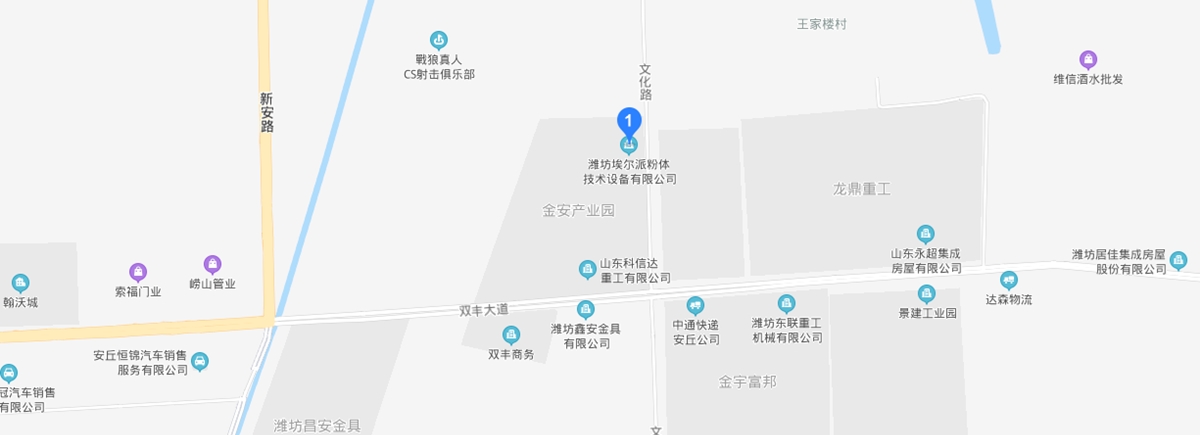1200x435 pixels.
Task: Open the 山东永超集成房屋有限公司 pin
Action: click(926, 234)
